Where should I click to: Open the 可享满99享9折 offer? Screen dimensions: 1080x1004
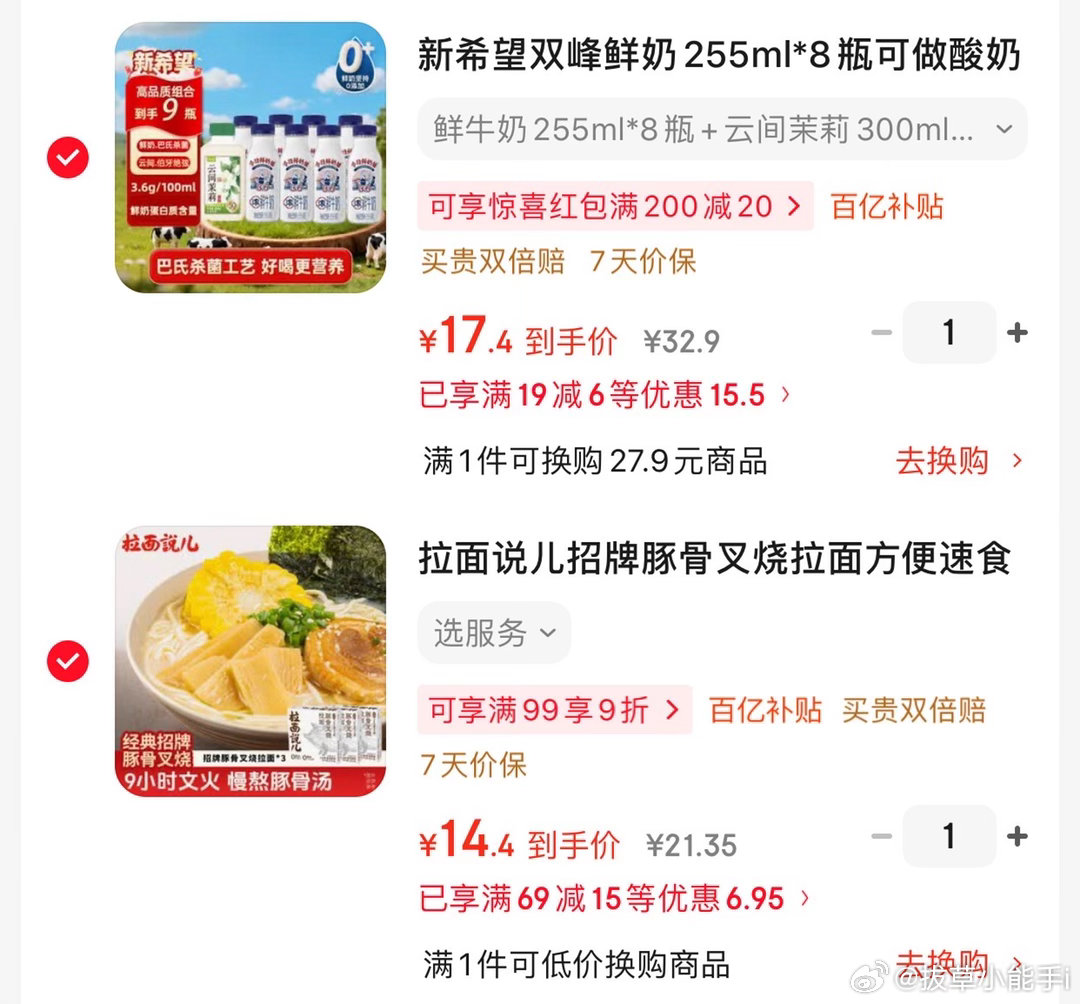point(554,710)
